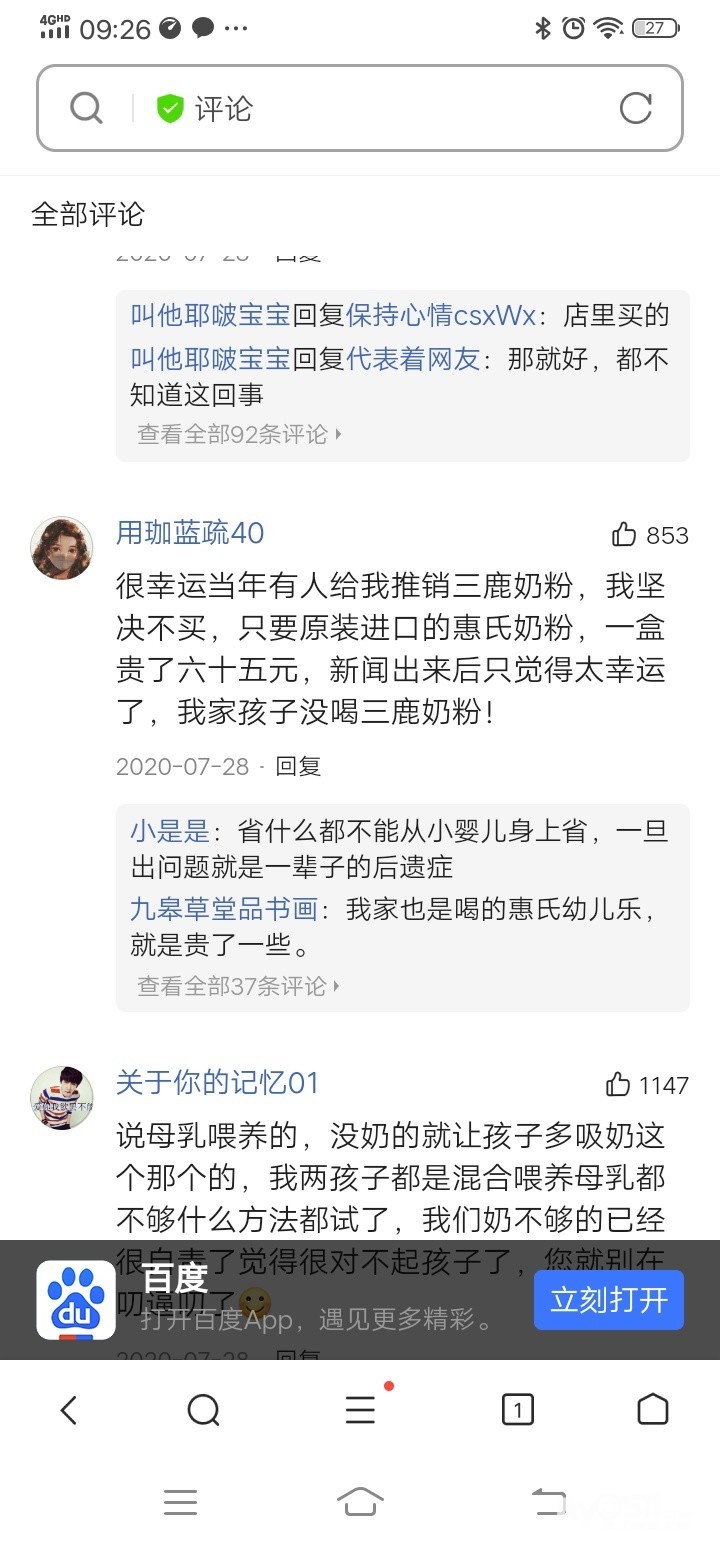The width and height of the screenshot is (720, 1544).
Task: Tap 立刻打开 to open Baidu app
Action: tap(608, 1300)
